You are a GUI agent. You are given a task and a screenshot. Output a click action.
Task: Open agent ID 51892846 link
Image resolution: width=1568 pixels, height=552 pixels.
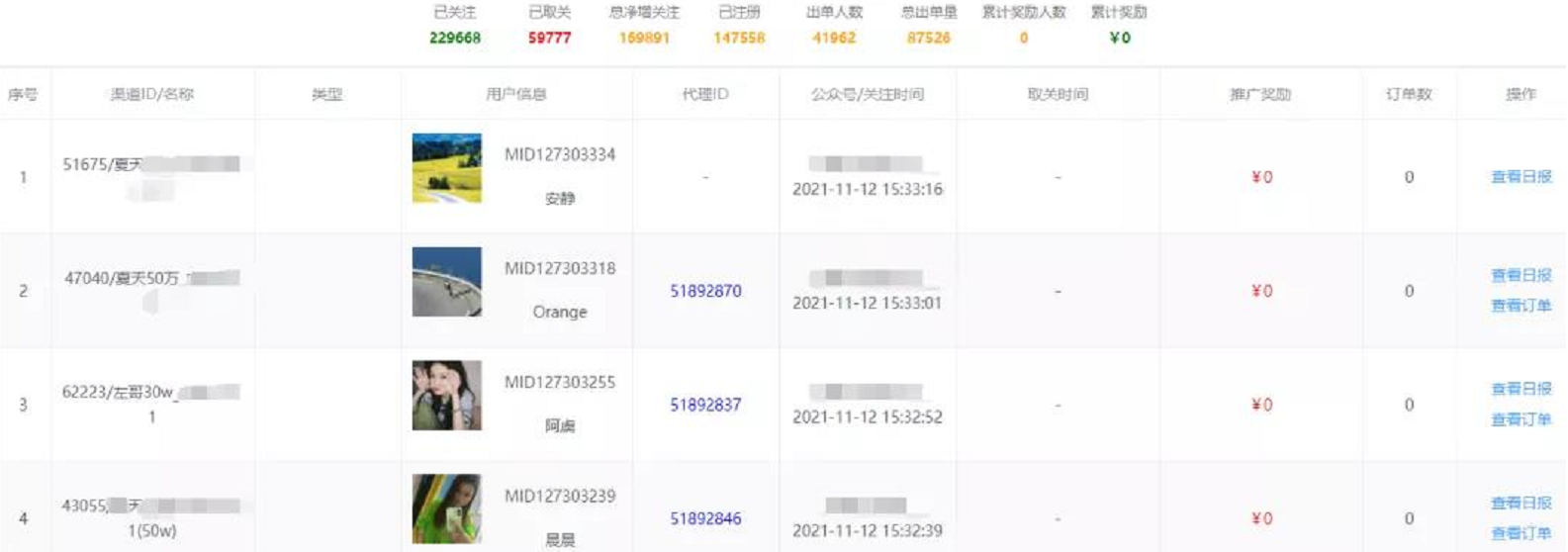[x=705, y=518]
